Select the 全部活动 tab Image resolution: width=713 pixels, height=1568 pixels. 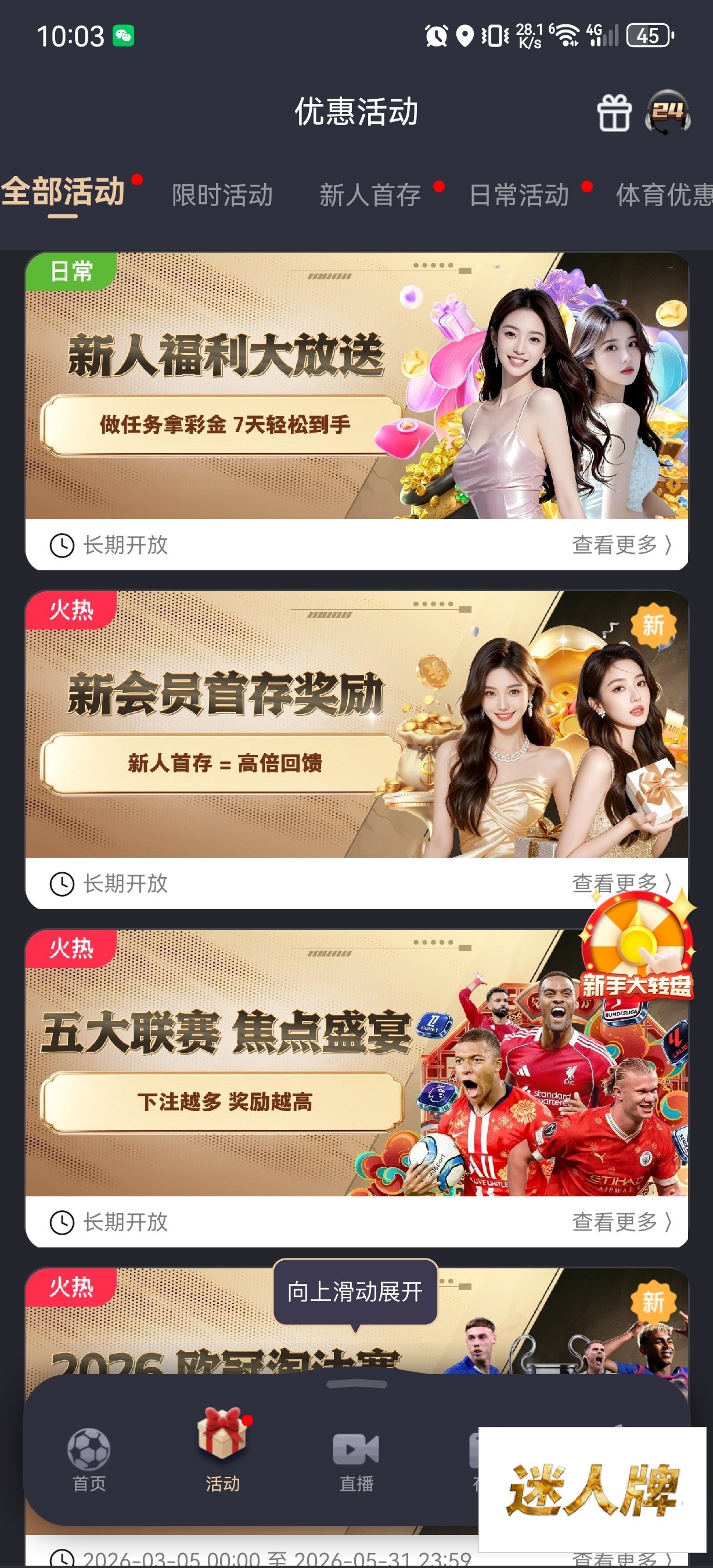tap(63, 192)
